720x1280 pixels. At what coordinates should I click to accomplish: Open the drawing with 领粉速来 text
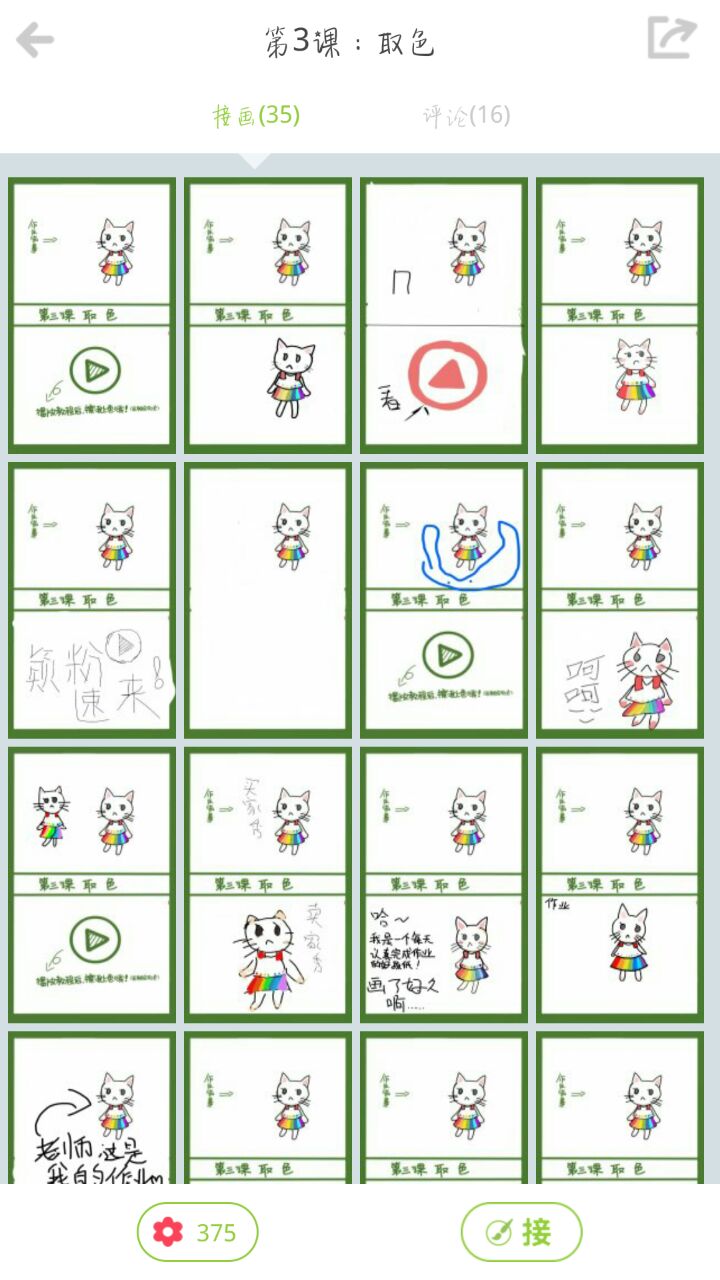point(92,600)
